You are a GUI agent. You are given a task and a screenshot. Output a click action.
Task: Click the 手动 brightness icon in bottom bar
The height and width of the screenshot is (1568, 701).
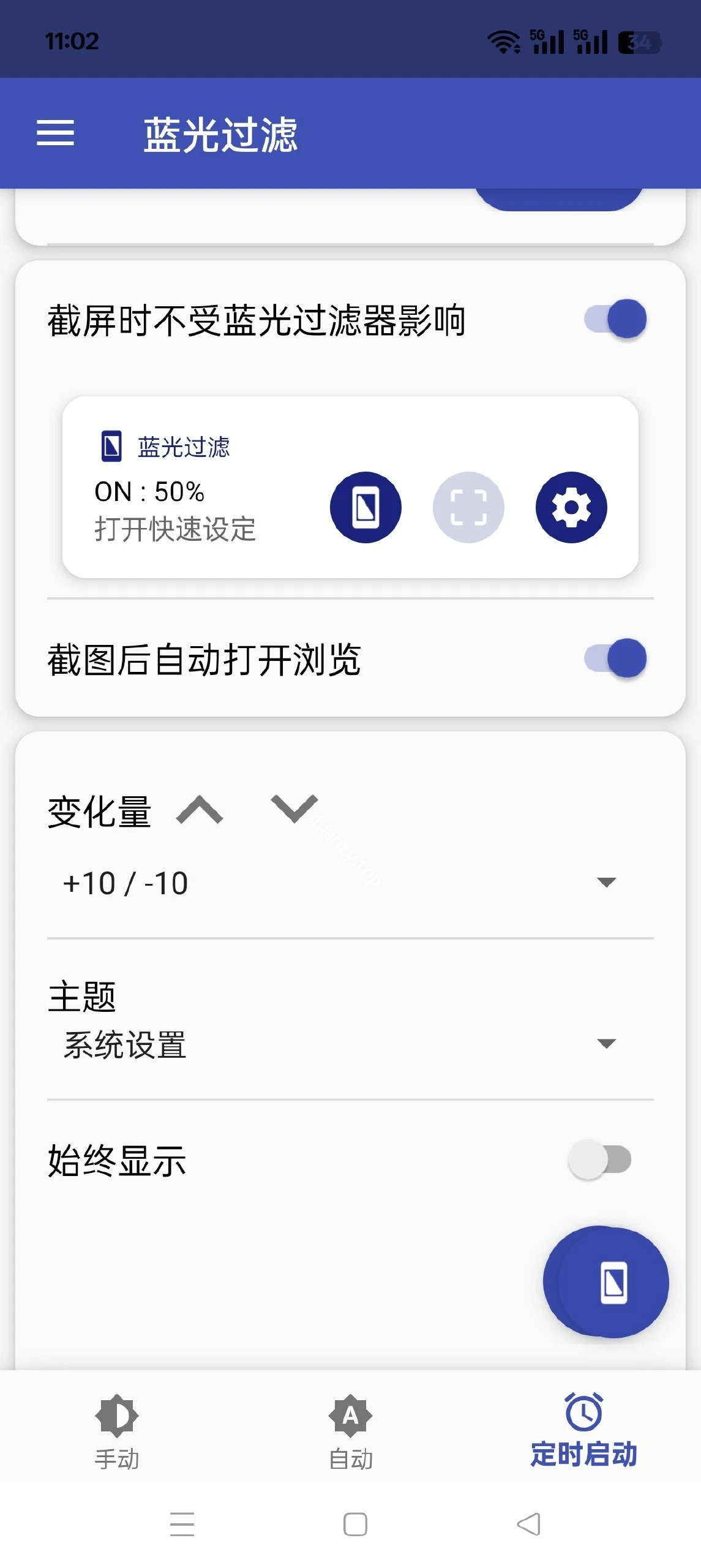coord(116,1416)
